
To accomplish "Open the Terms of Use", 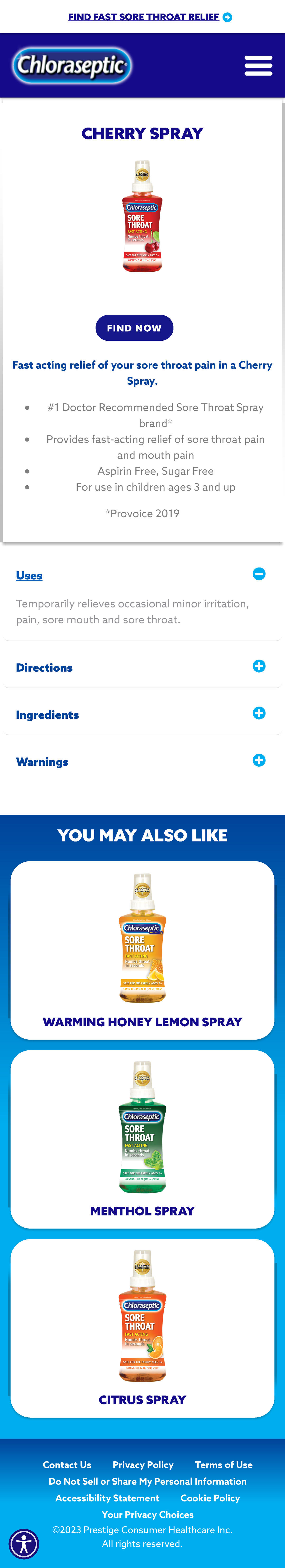I will [223, 1464].
